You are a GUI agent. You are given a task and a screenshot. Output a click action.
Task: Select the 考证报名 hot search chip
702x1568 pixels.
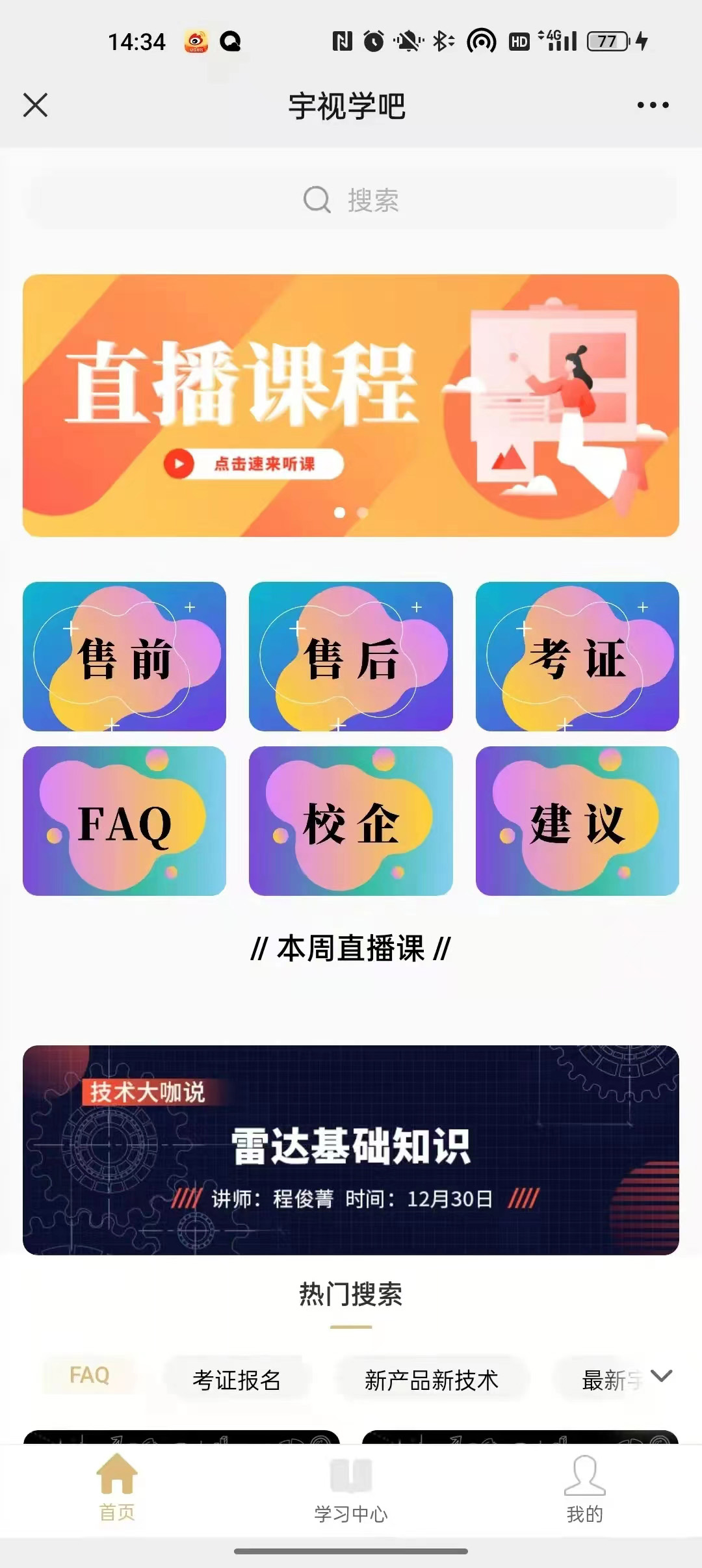[237, 1379]
